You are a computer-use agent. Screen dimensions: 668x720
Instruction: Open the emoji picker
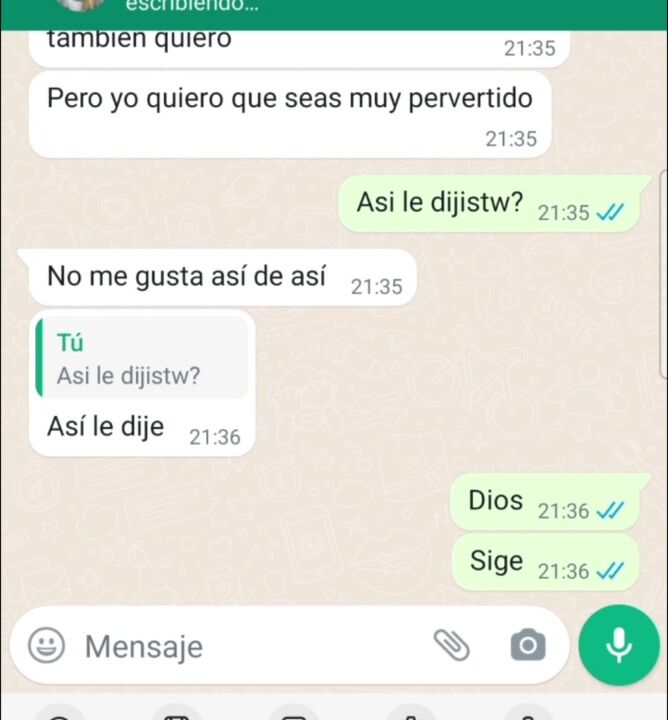(46, 646)
